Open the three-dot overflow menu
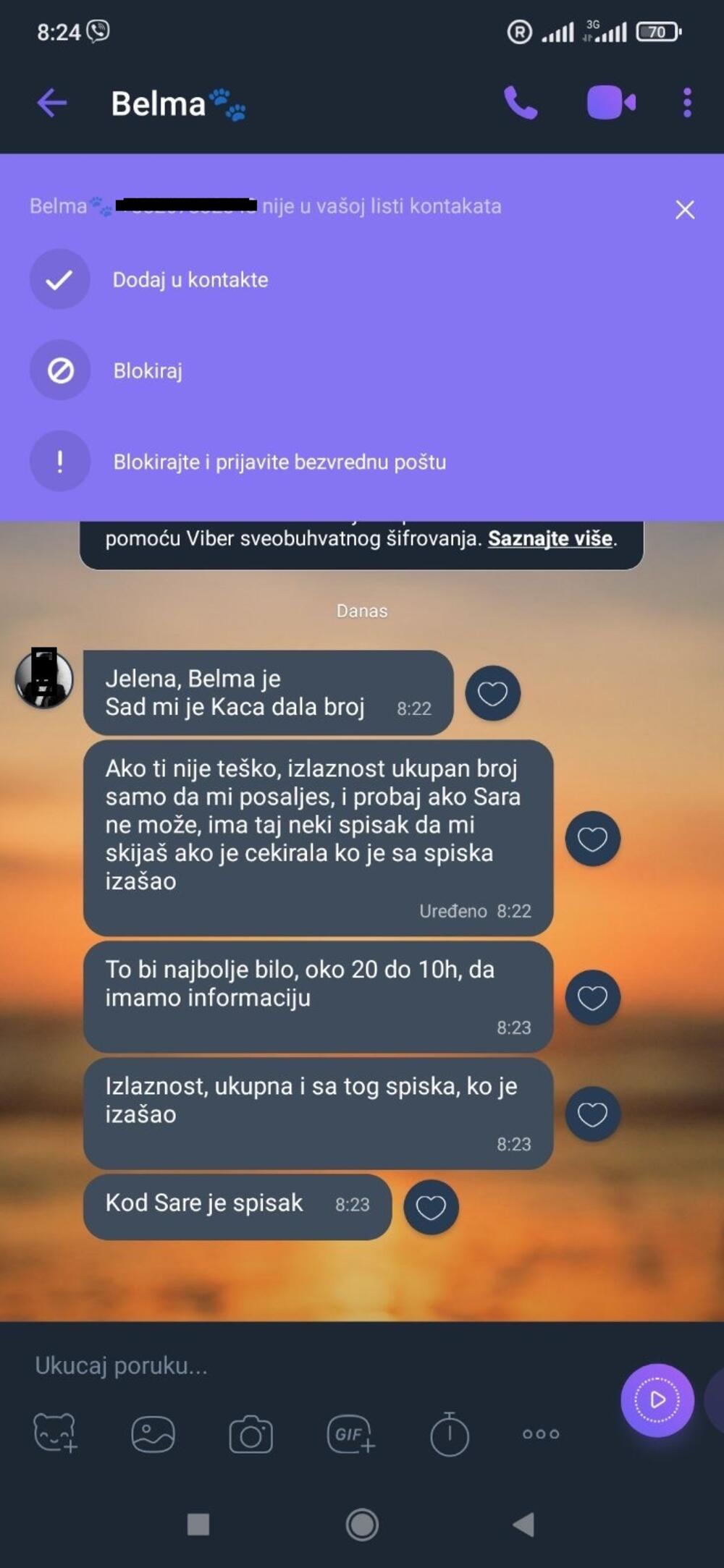This screenshot has height=1568, width=724. [687, 103]
